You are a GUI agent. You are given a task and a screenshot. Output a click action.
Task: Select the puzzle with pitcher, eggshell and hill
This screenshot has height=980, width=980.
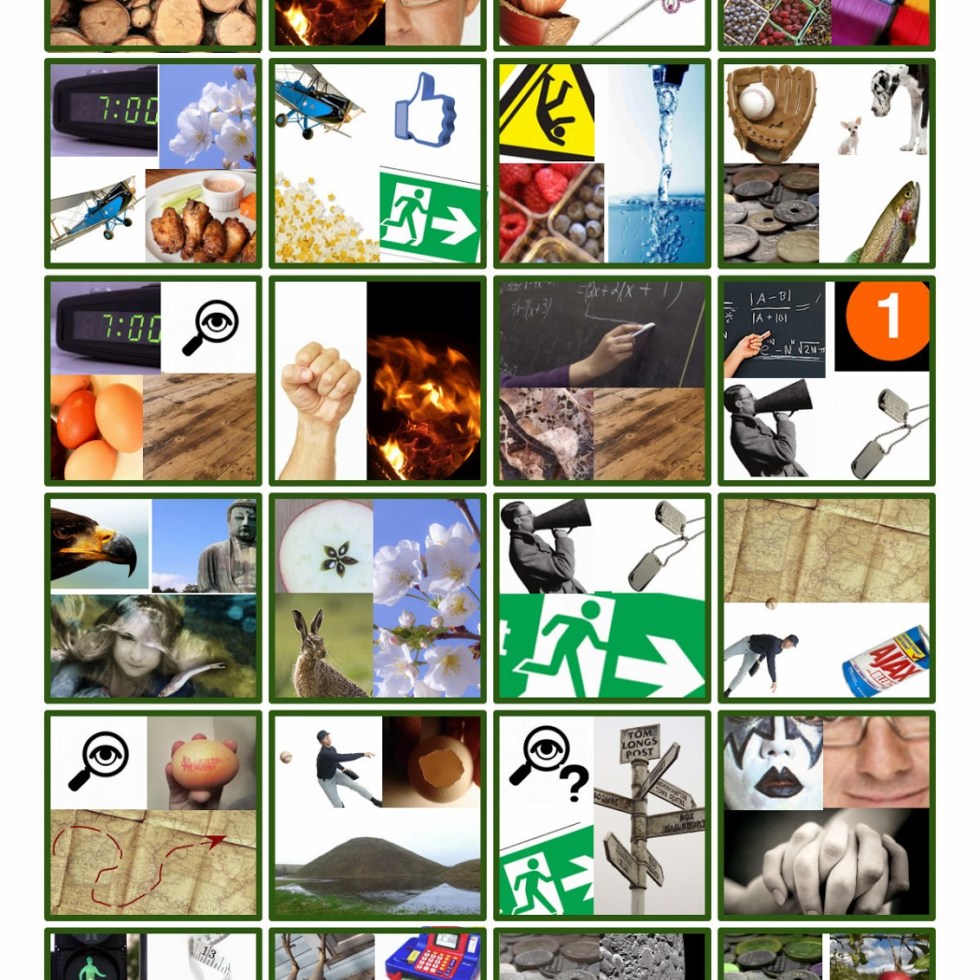coord(377,815)
